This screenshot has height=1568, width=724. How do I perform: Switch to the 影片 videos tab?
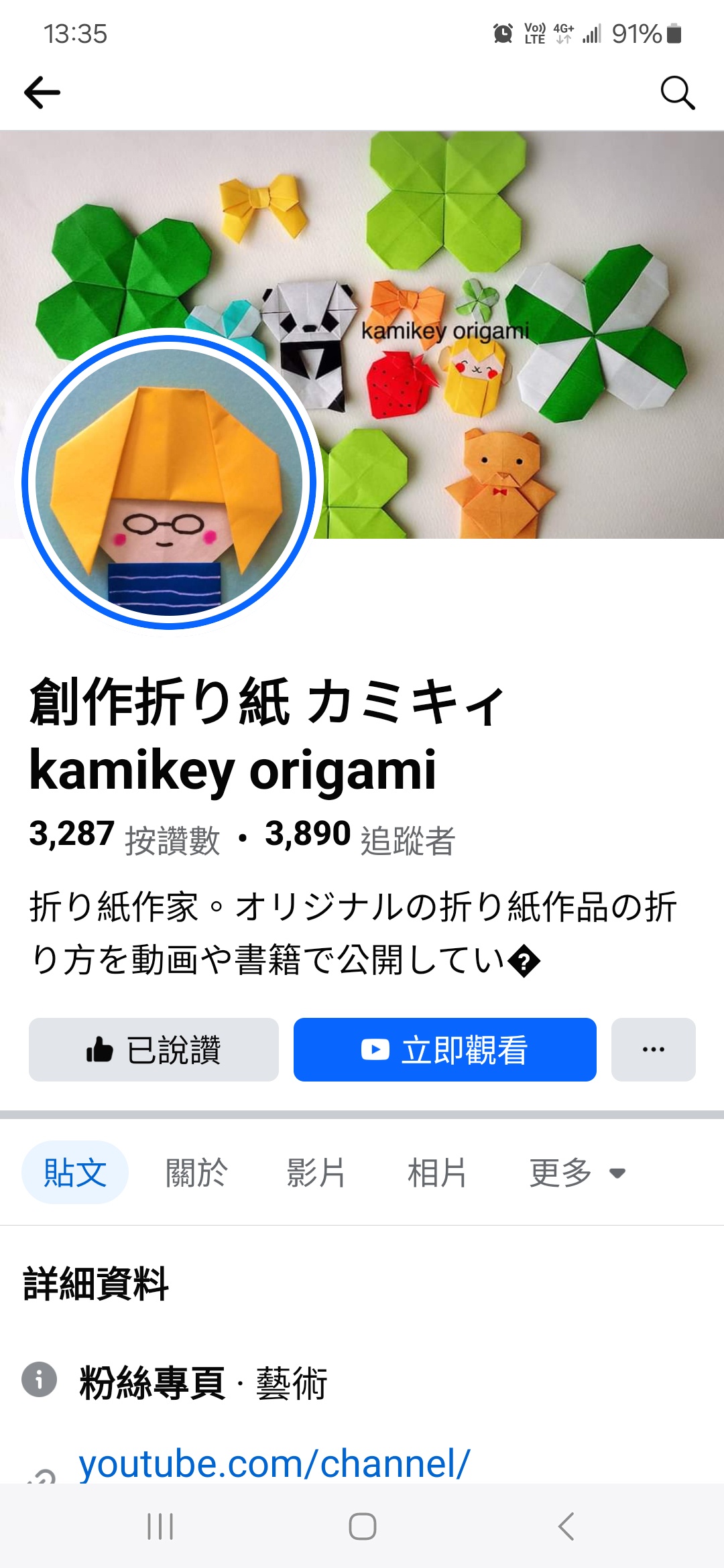point(316,1173)
